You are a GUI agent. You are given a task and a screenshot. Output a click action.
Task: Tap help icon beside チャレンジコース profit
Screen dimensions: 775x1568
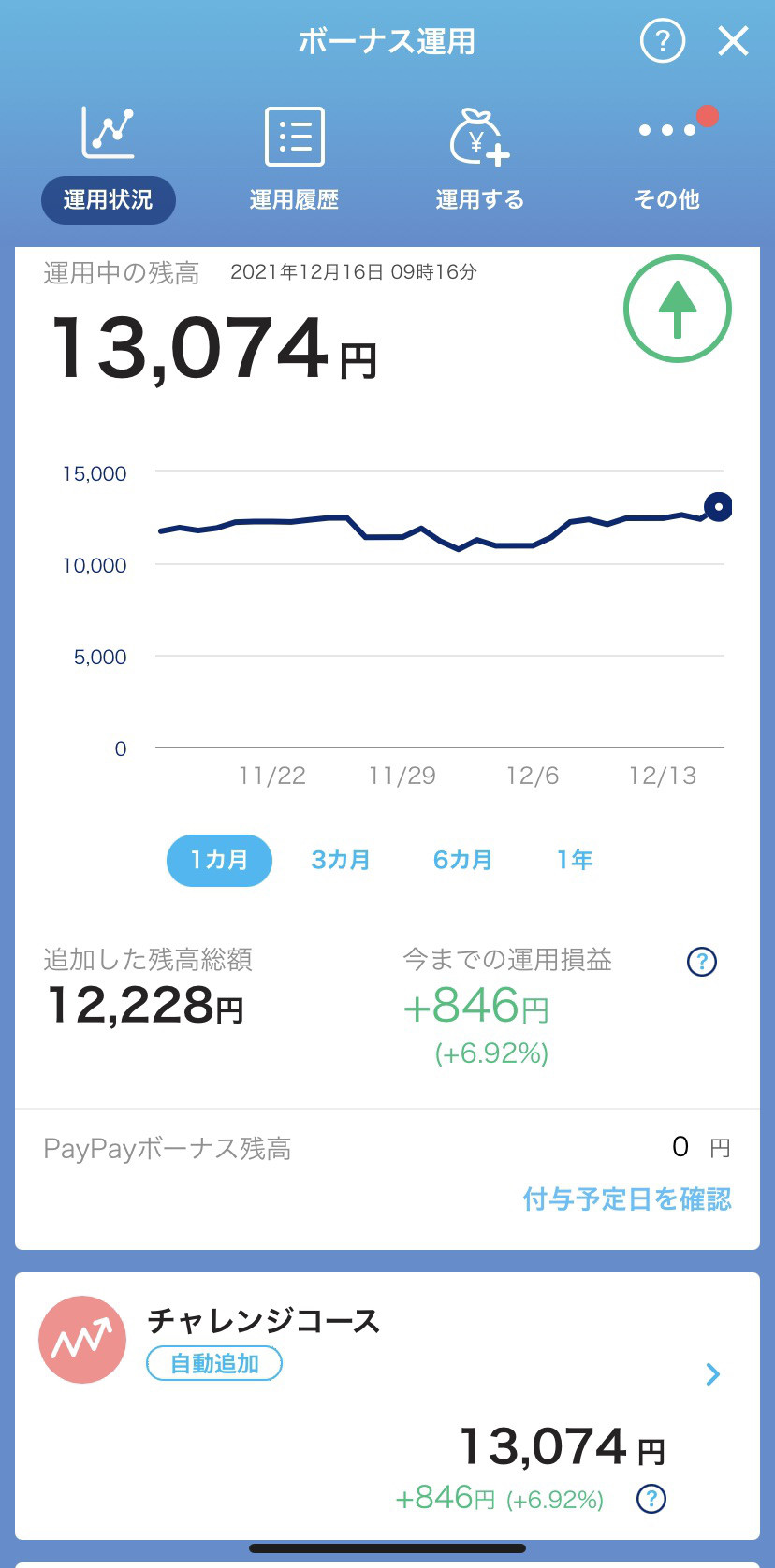click(x=651, y=1499)
